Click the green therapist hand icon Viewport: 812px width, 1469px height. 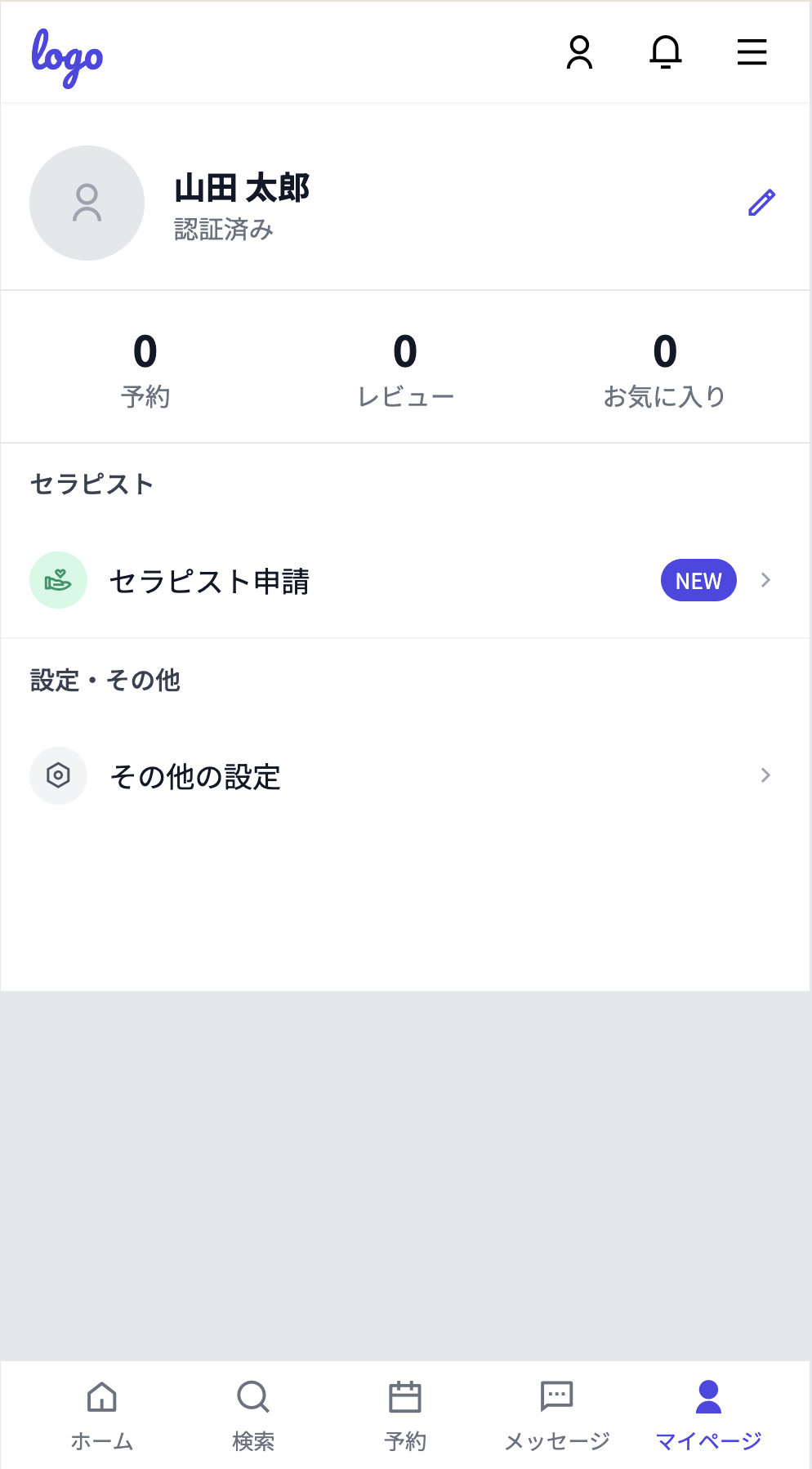click(x=58, y=579)
